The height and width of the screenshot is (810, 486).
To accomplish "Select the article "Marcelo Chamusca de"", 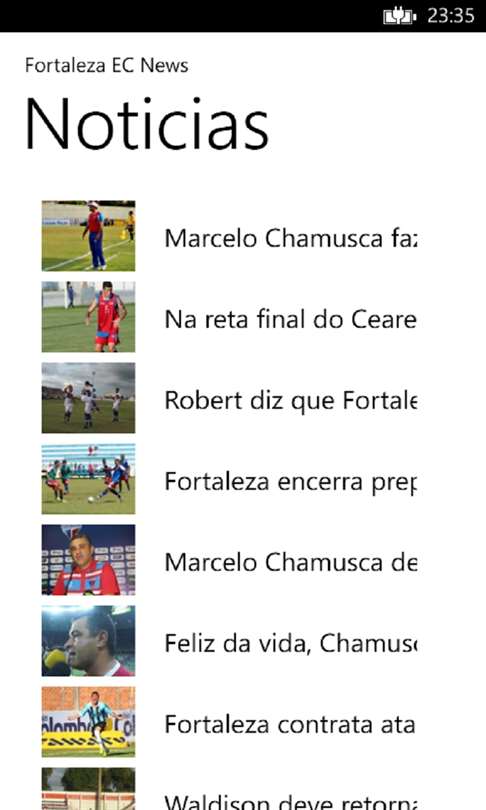I will point(229,560).
